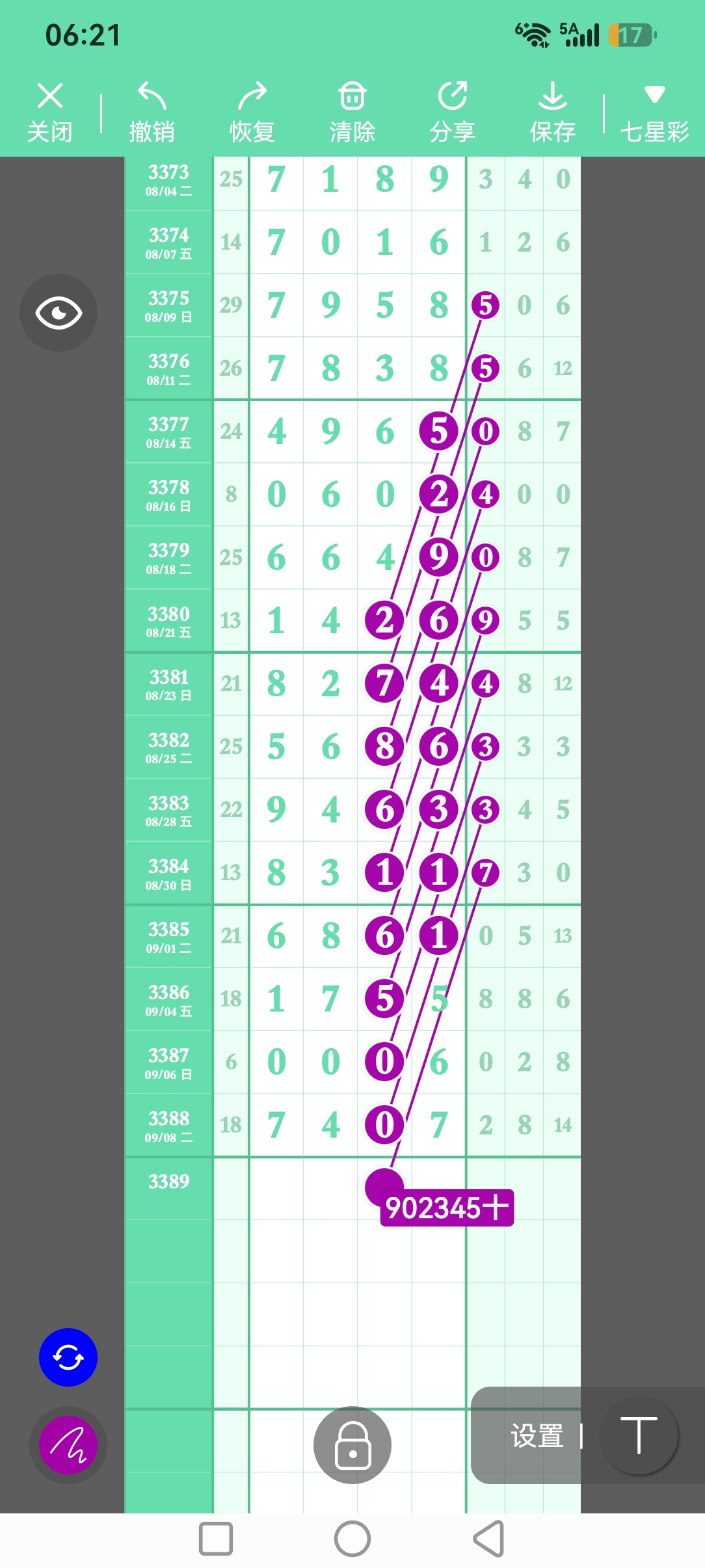The width and height of the screenshot is (705, 1568).
Task: Select the purple freehand pen tool
Action: coord(68,1445)
